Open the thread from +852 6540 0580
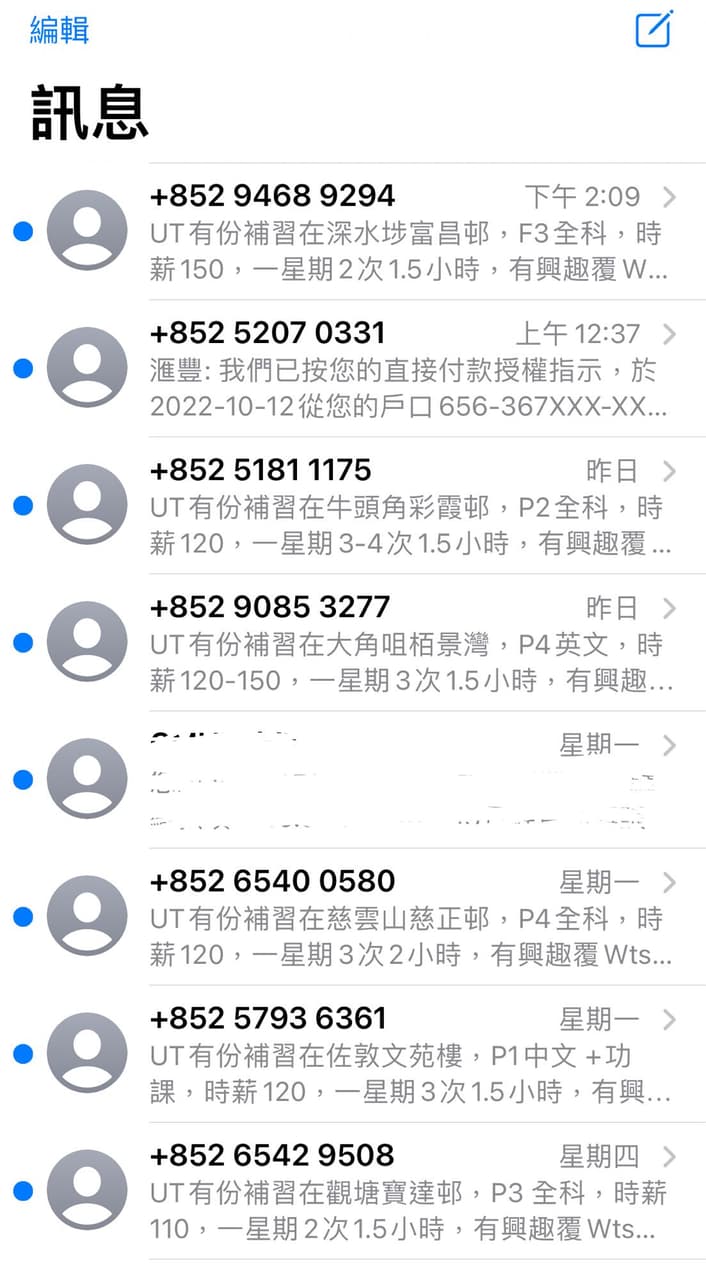The width and height of the screenshot is (706, 1280). point(410,917)
